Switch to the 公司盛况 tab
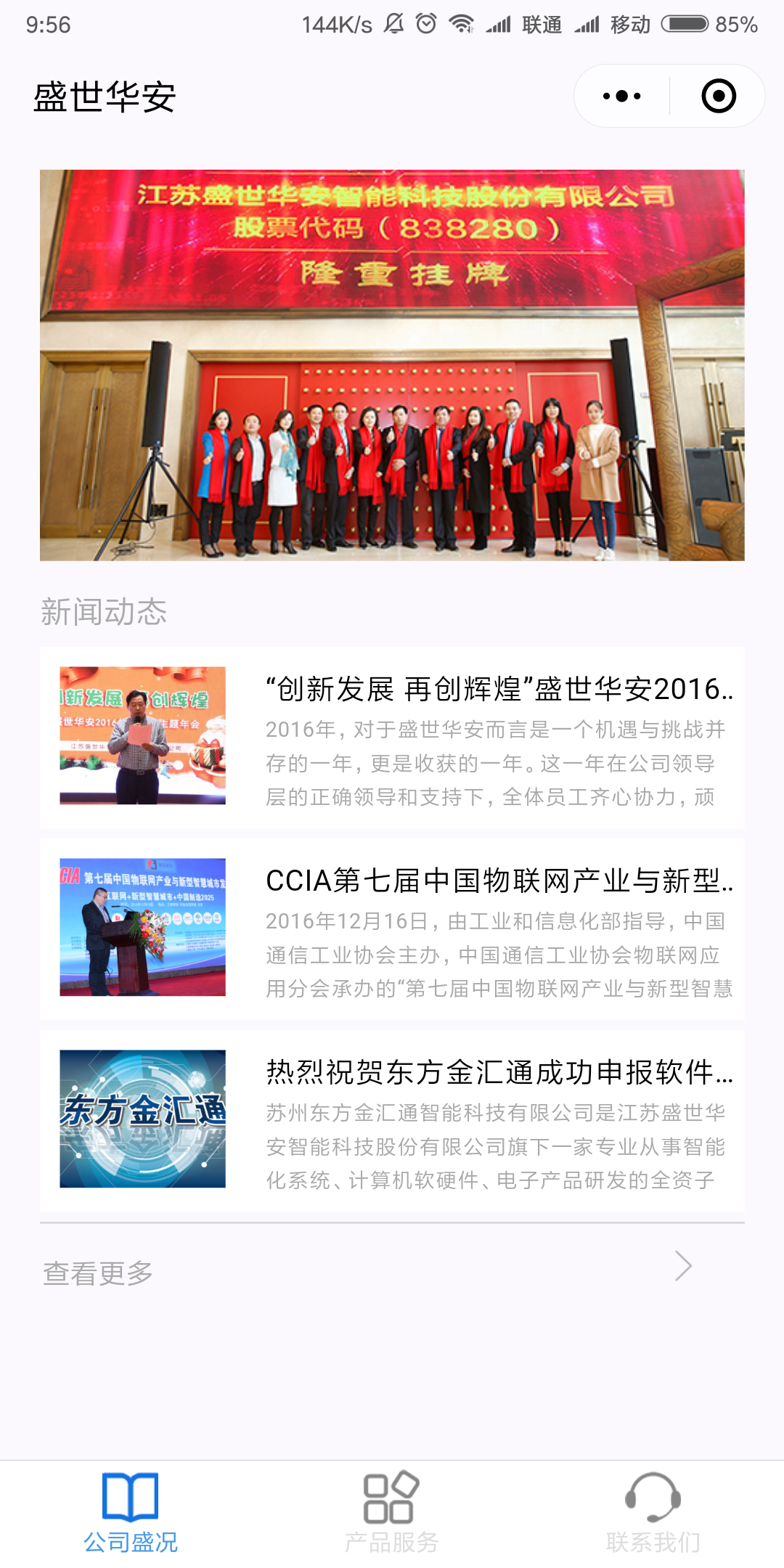Viewport: 784px width, 1568px height. (x=131, y=1514)
